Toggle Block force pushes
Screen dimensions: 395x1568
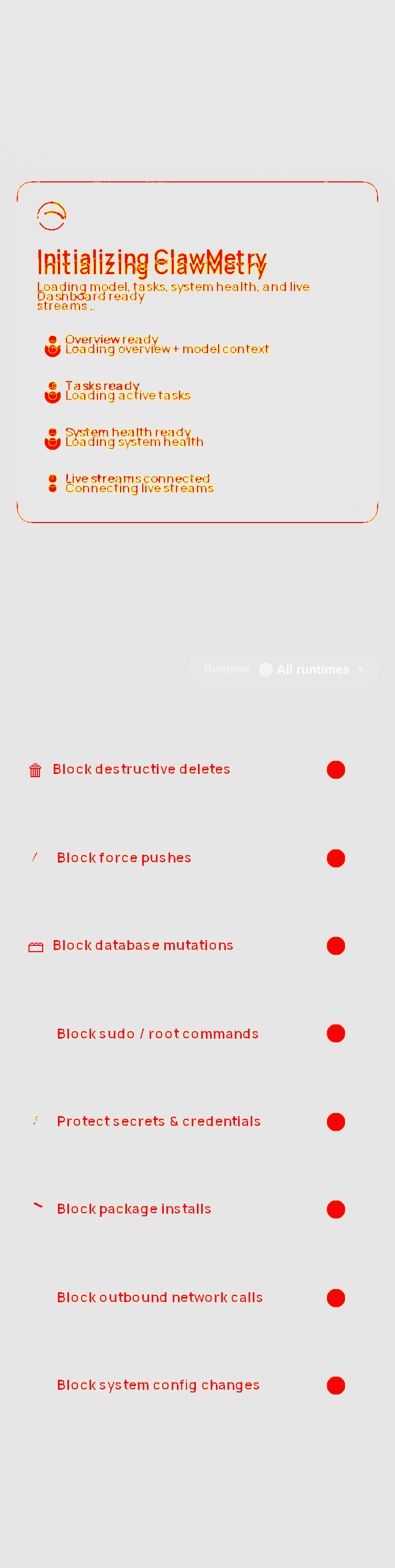click(x=335, y=858)
